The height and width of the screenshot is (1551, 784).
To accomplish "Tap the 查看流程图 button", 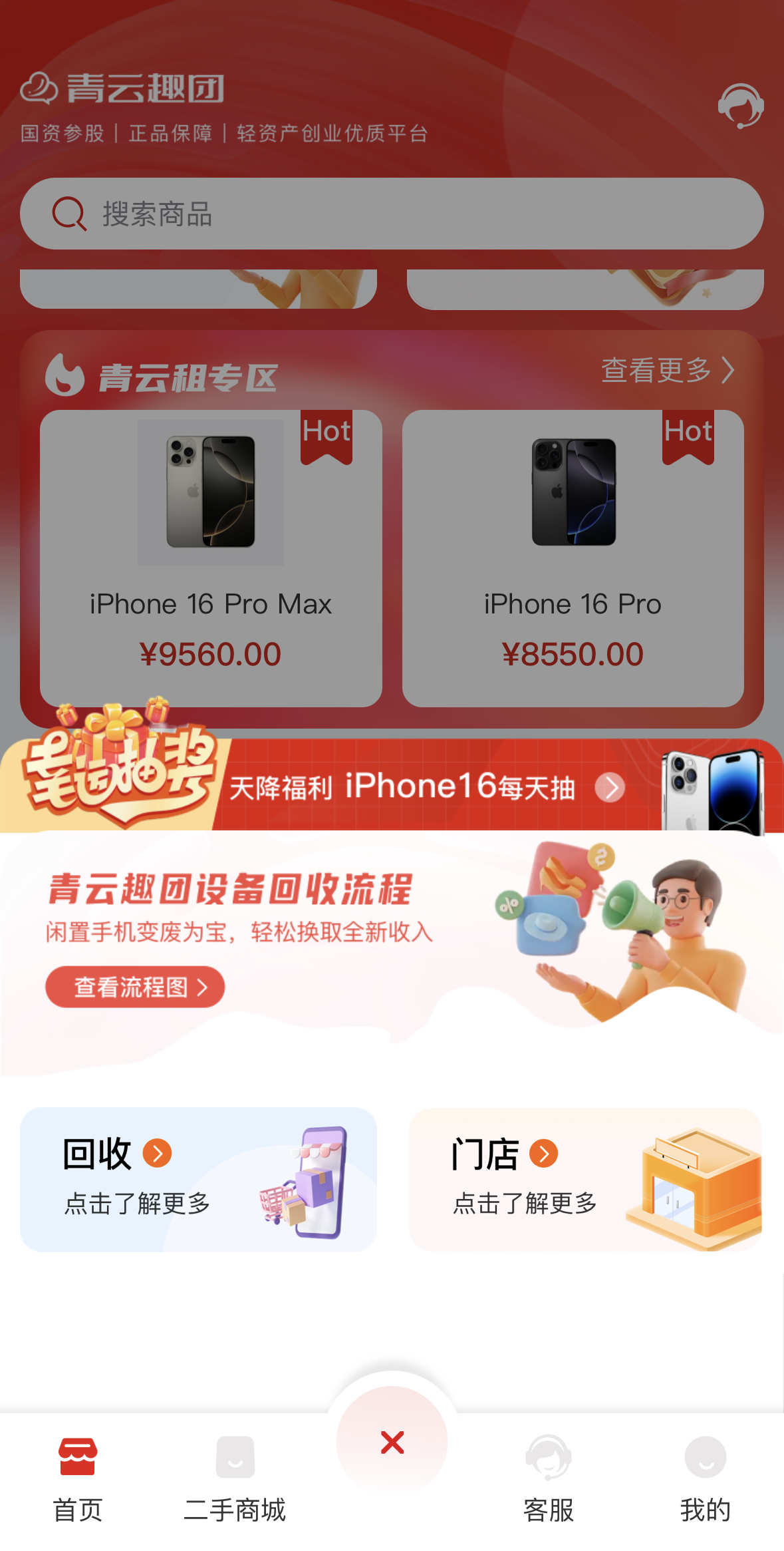I will [135, 987].
